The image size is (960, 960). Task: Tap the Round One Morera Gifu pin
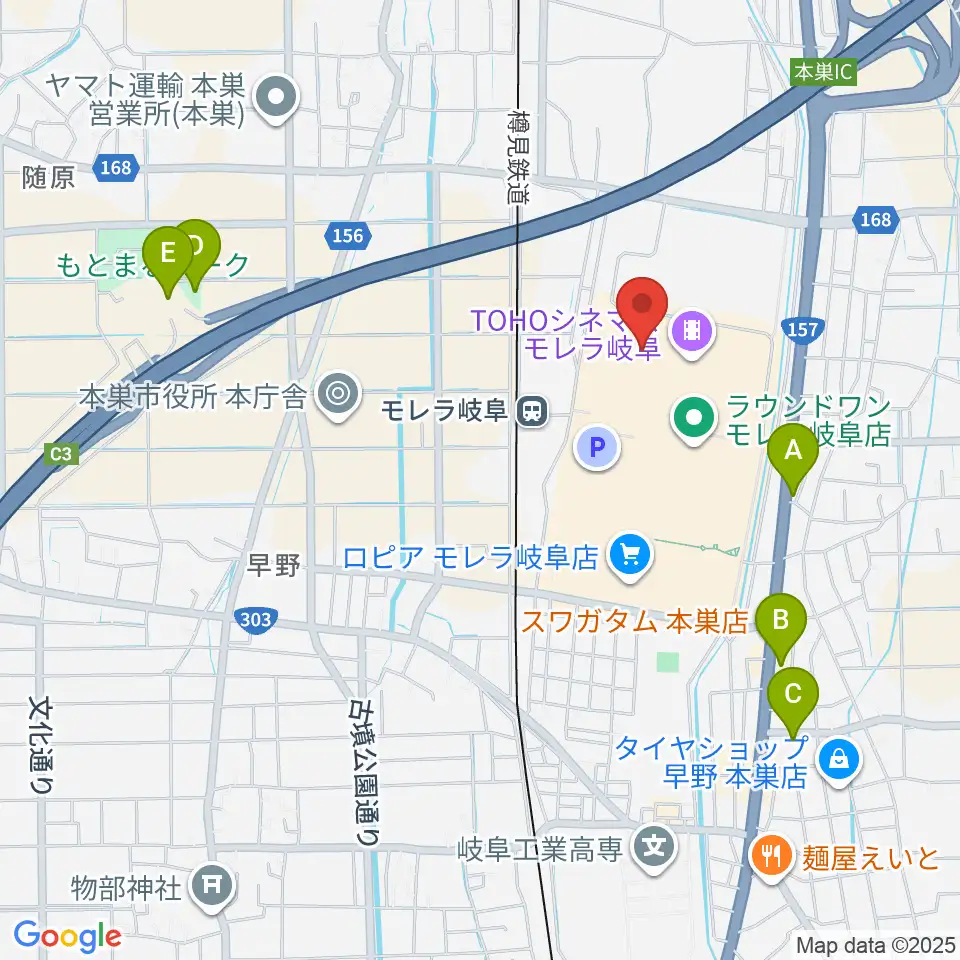(x=694, y=420)
